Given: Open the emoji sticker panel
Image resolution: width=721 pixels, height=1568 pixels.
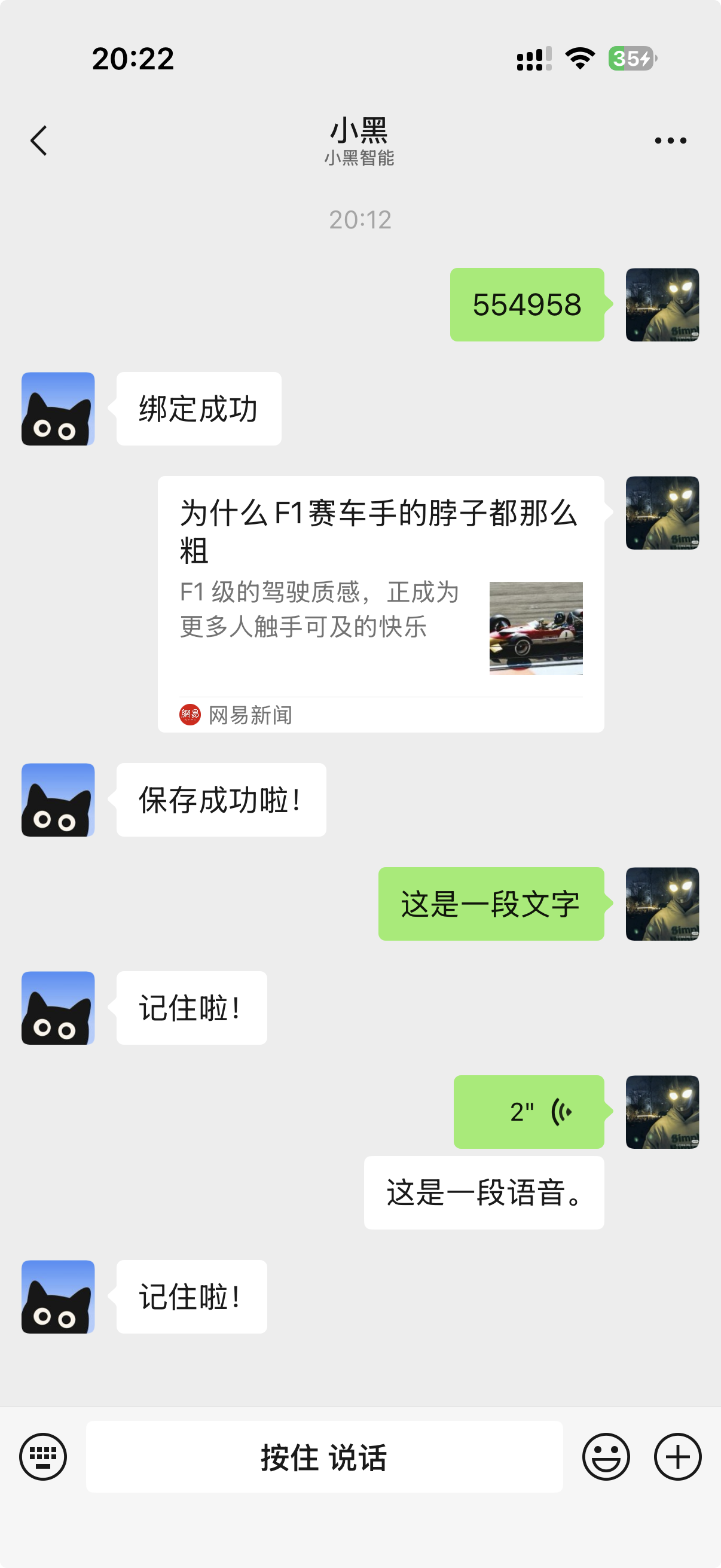Looking at the screenshot, I should coord(606,1457).
